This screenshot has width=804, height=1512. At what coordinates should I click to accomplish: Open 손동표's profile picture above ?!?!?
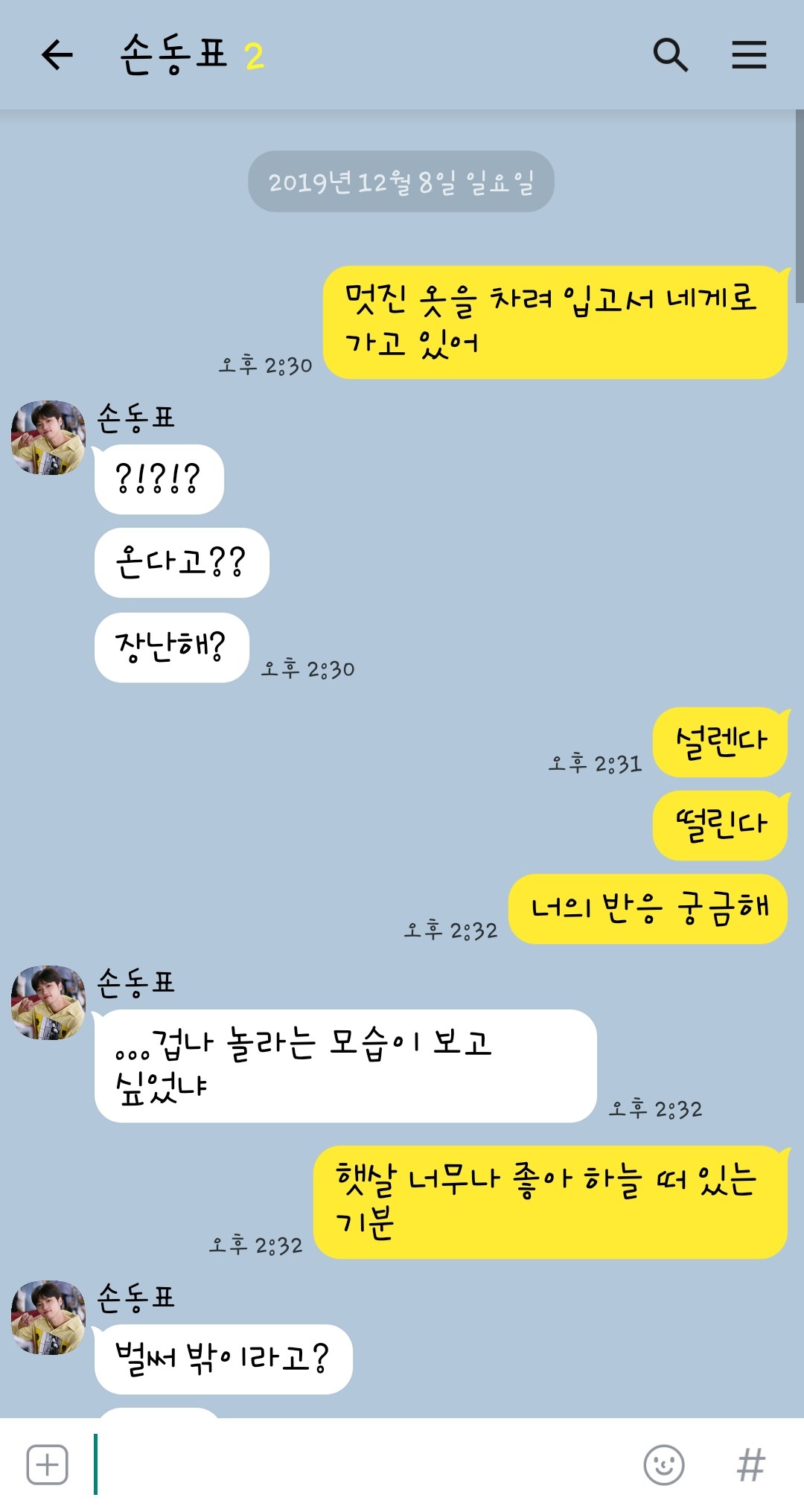(48, 438)
